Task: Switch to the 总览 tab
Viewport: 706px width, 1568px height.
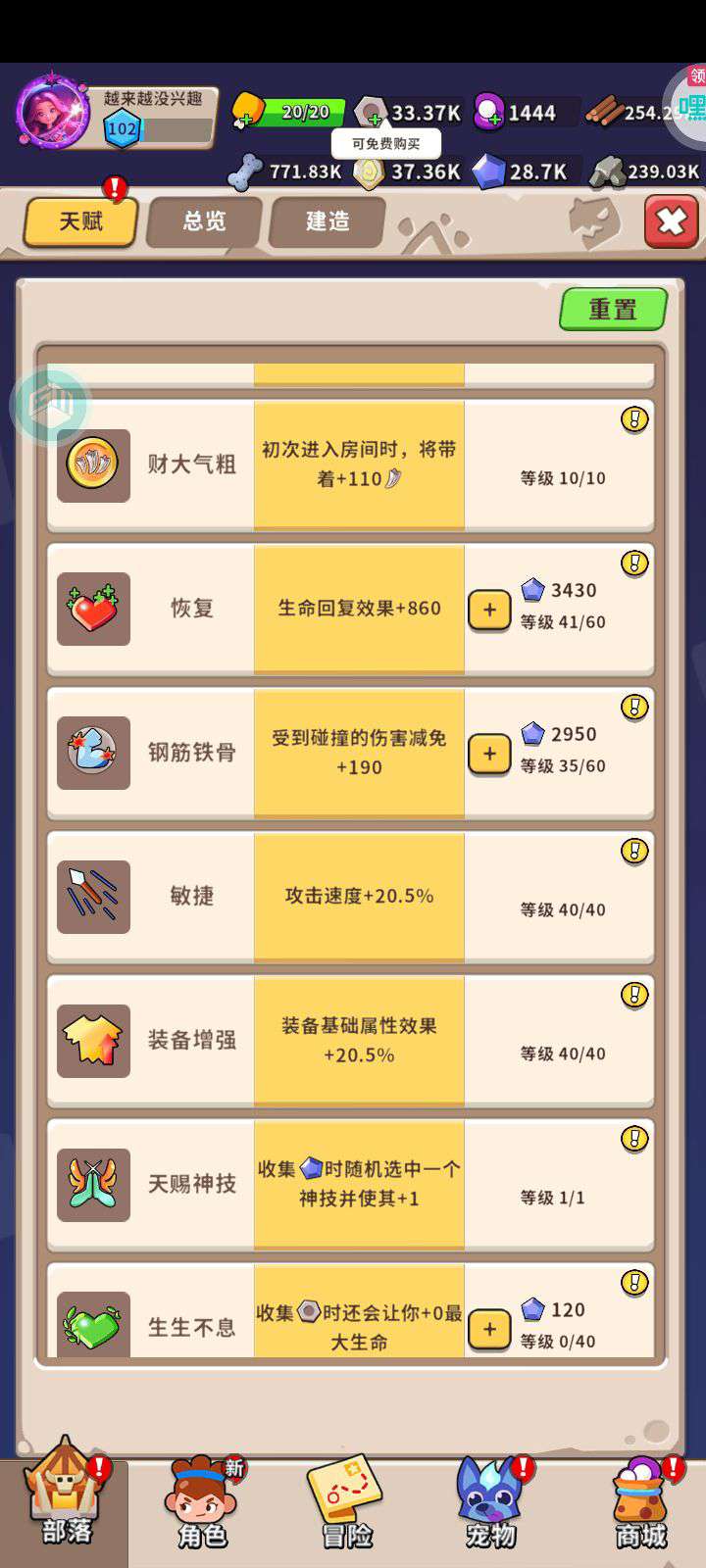Action: (204, 221)
